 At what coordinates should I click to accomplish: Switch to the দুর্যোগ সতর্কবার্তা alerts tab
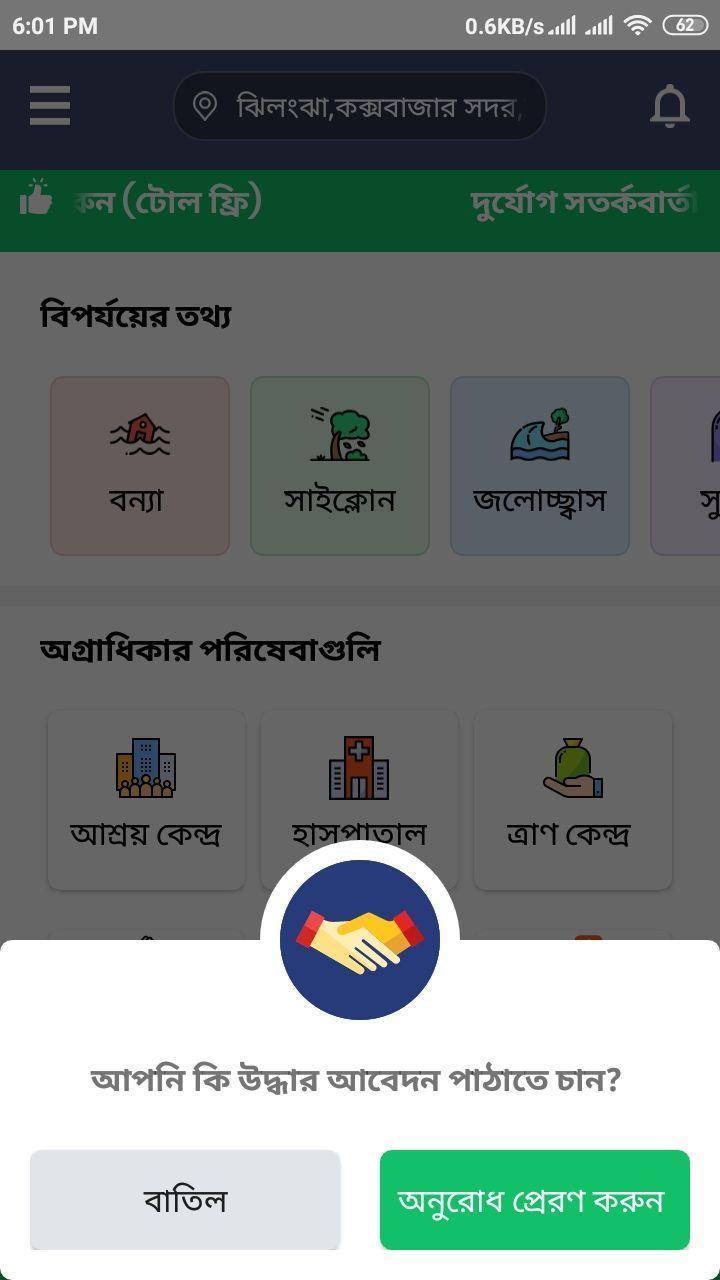(x=584, y=201)
